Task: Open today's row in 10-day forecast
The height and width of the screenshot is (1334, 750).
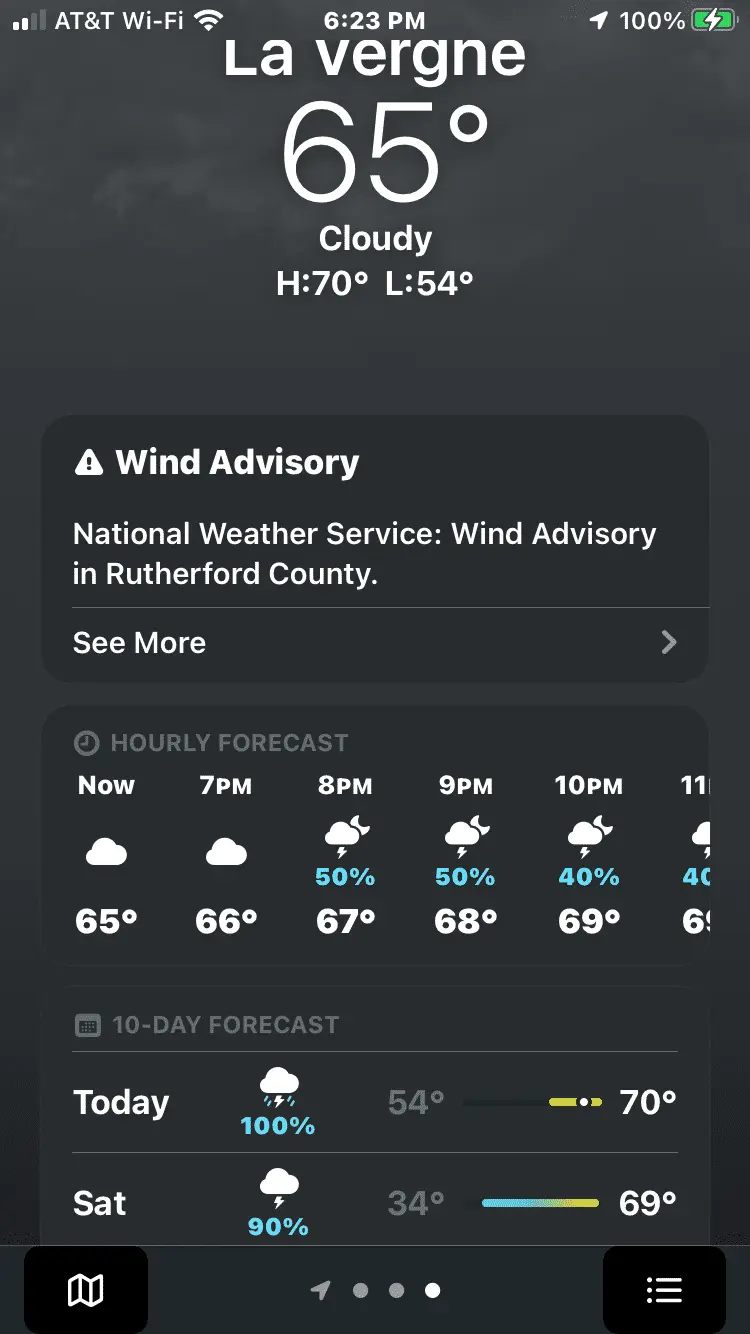Action: tap(374, 1102)
